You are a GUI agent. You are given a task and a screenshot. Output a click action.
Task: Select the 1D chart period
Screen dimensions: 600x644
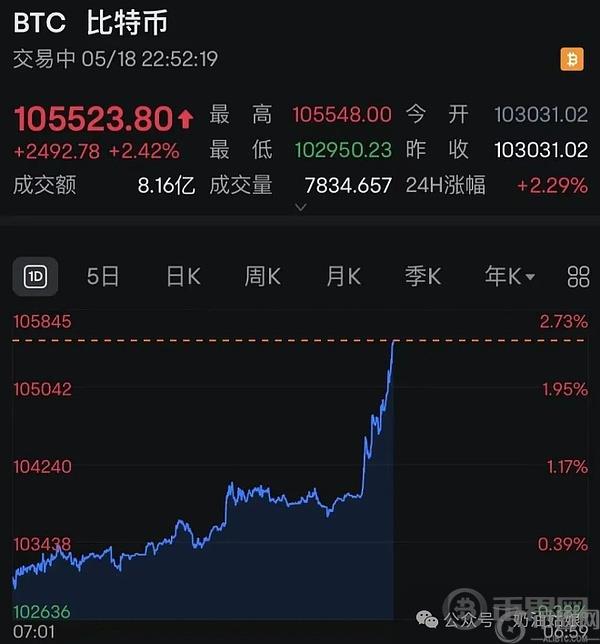point(35,277)
